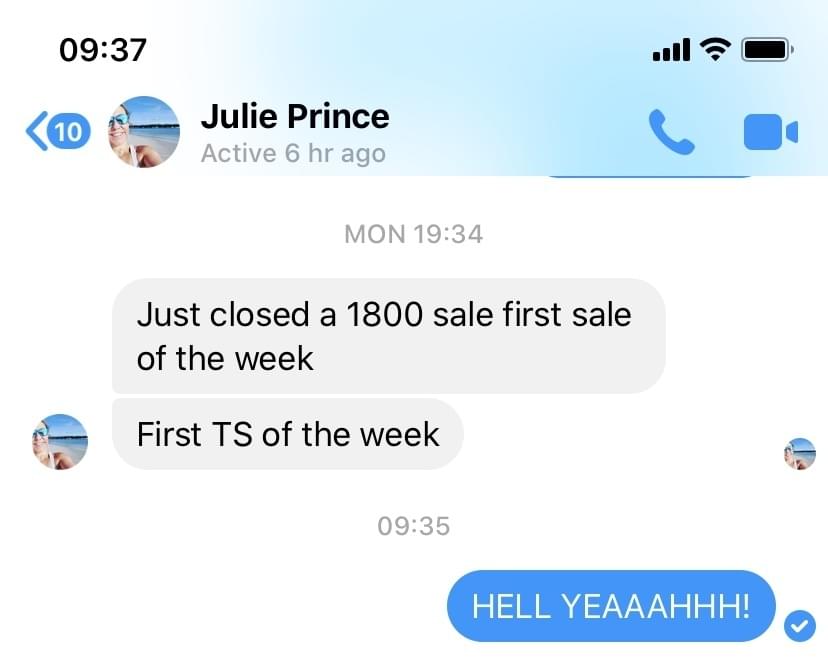Image resolution: width=828 pixels, height=663 pixels.
Task: Open Julie Prince's chat details header
Action: [294, 132]
